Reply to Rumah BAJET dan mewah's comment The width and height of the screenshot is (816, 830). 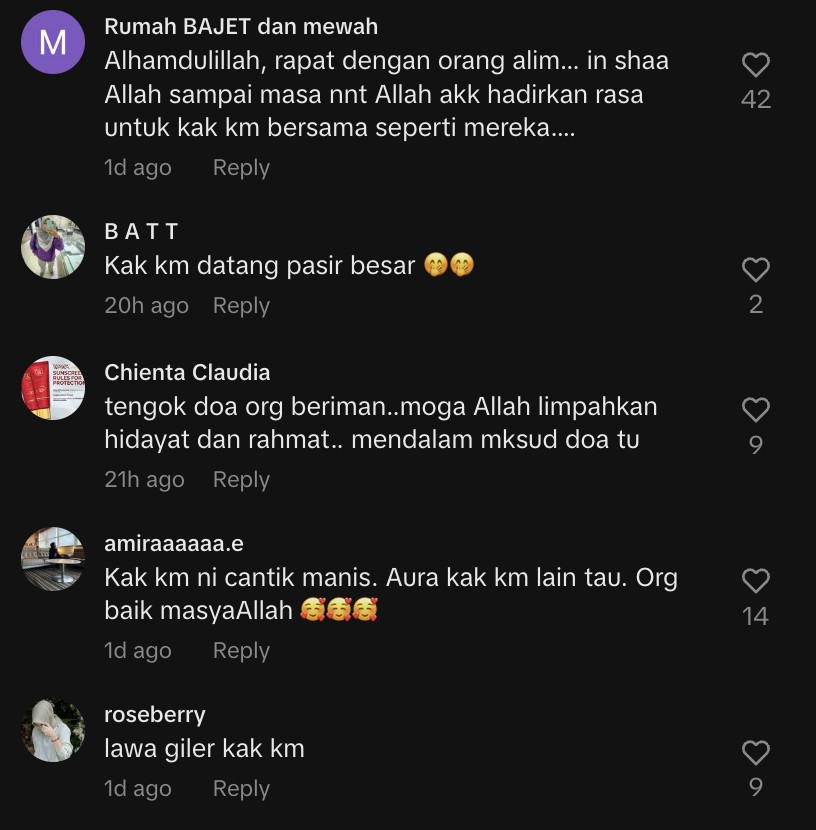241,168
